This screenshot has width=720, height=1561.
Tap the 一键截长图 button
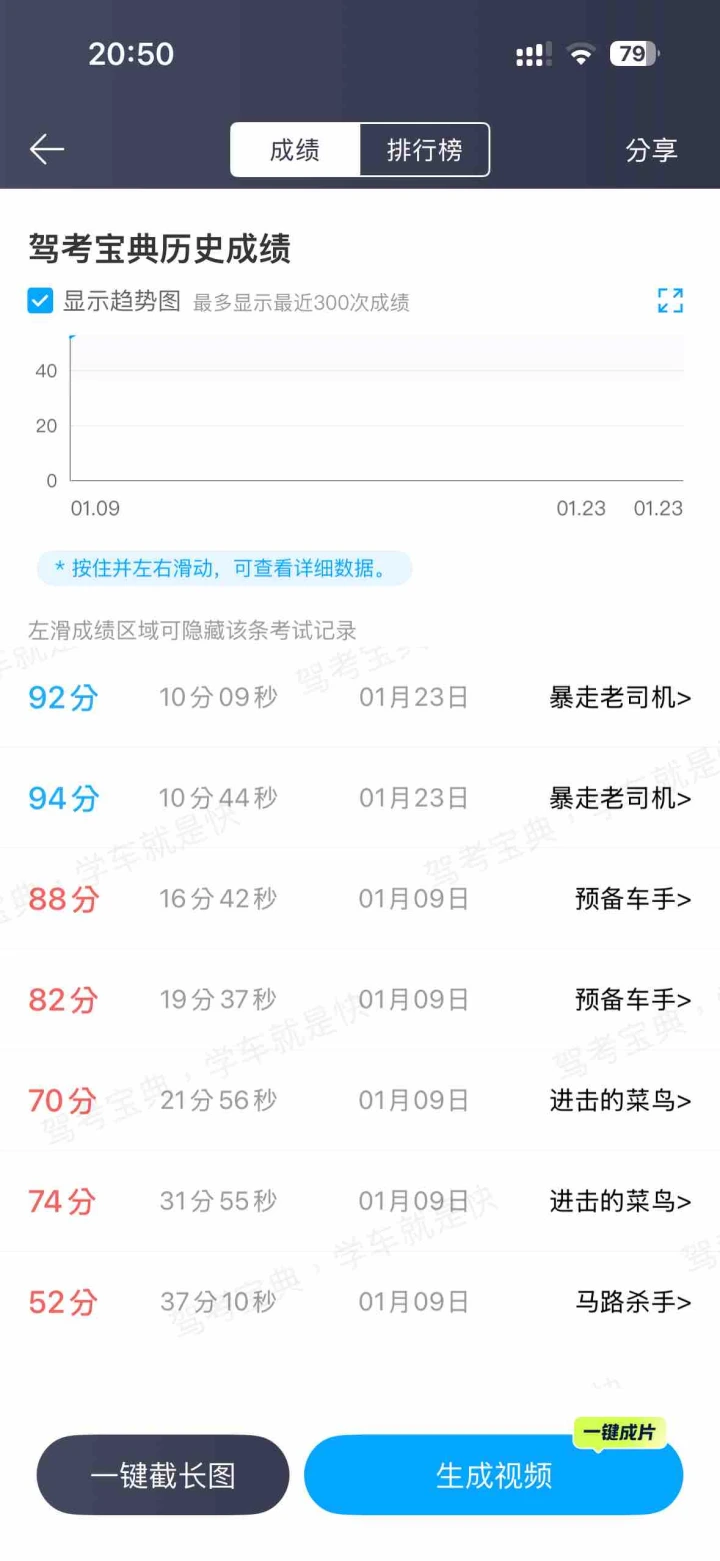tap(163, 1475)
